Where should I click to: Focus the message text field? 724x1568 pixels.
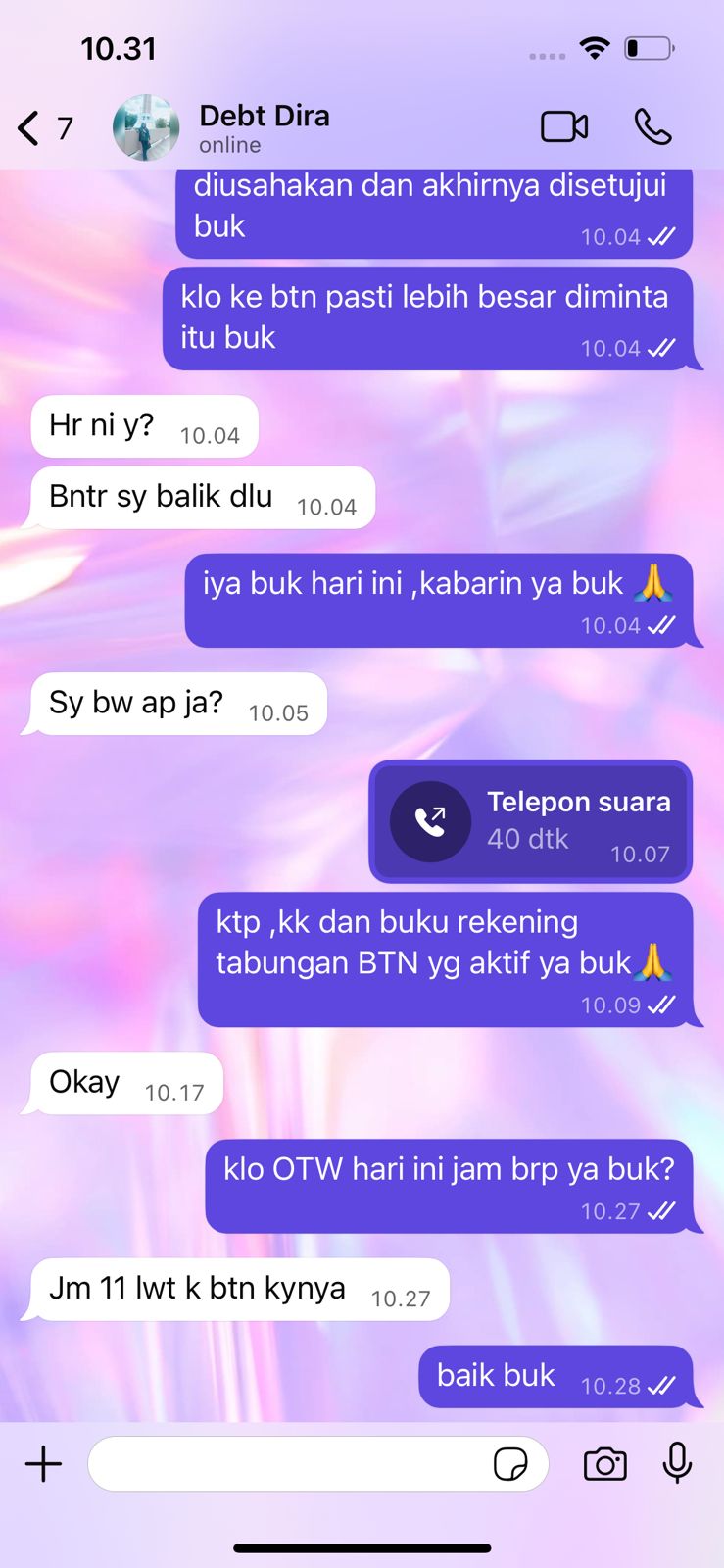(289, 1464)
